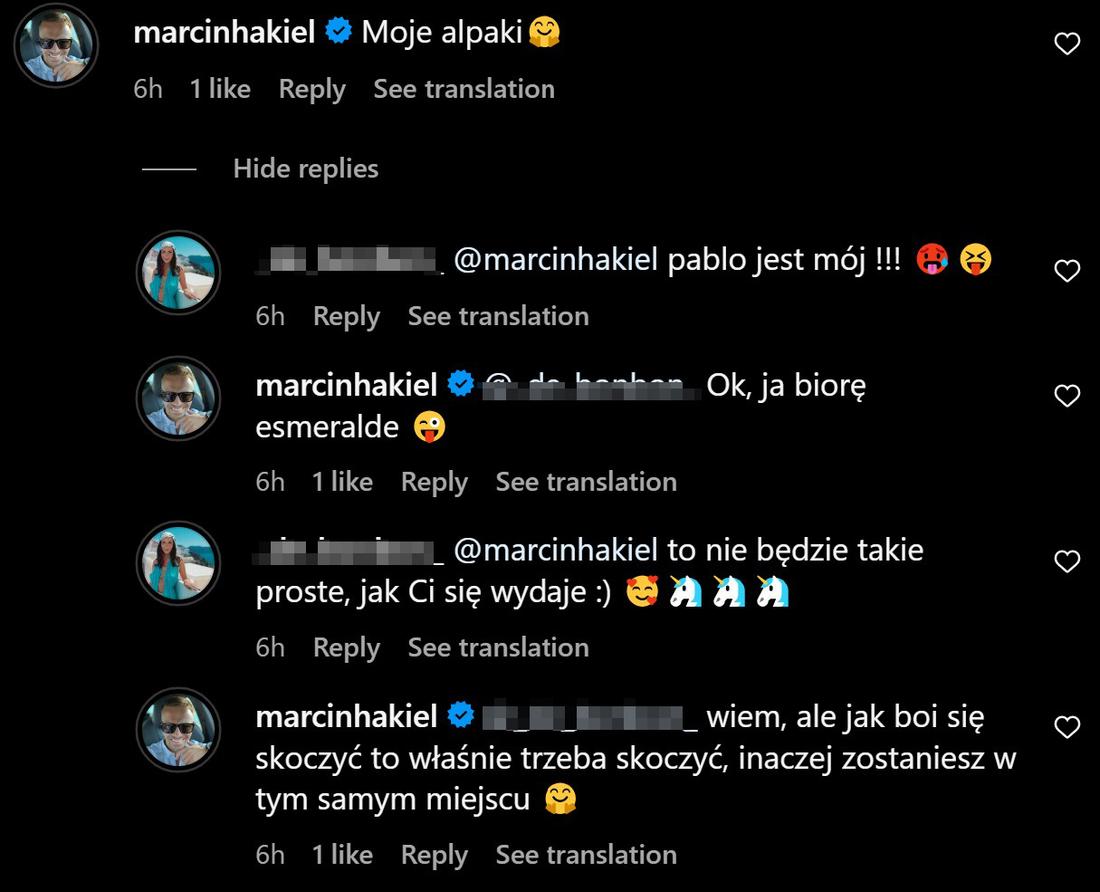
Task: Open the @marcinhakiel mention in "pablo jest mój"
Action: pyautogui.click(x=556, y=261)
